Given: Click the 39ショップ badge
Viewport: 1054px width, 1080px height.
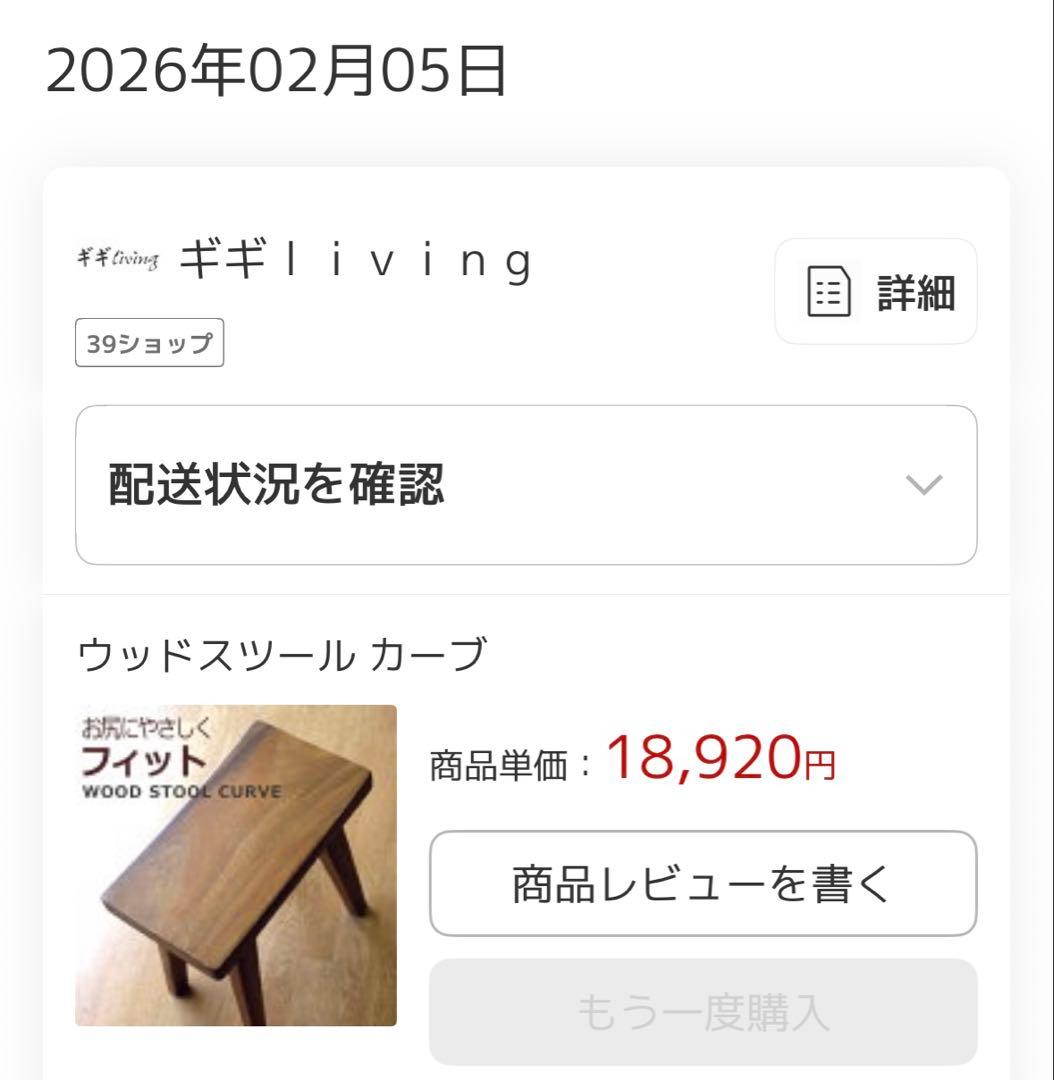Looking at the screenshot, I should pyautogui.click(x=150, y=343).
